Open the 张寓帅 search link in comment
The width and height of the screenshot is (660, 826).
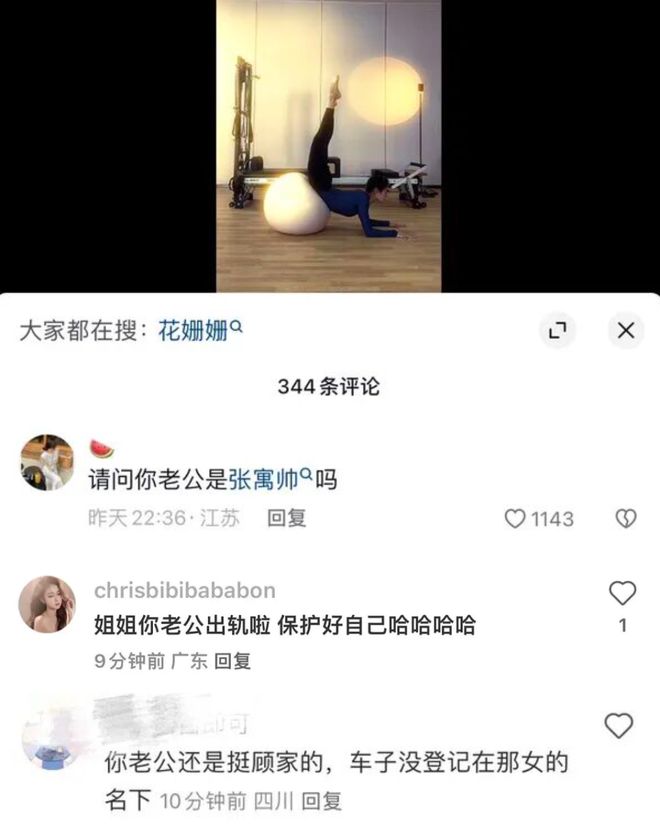[271, 480]
